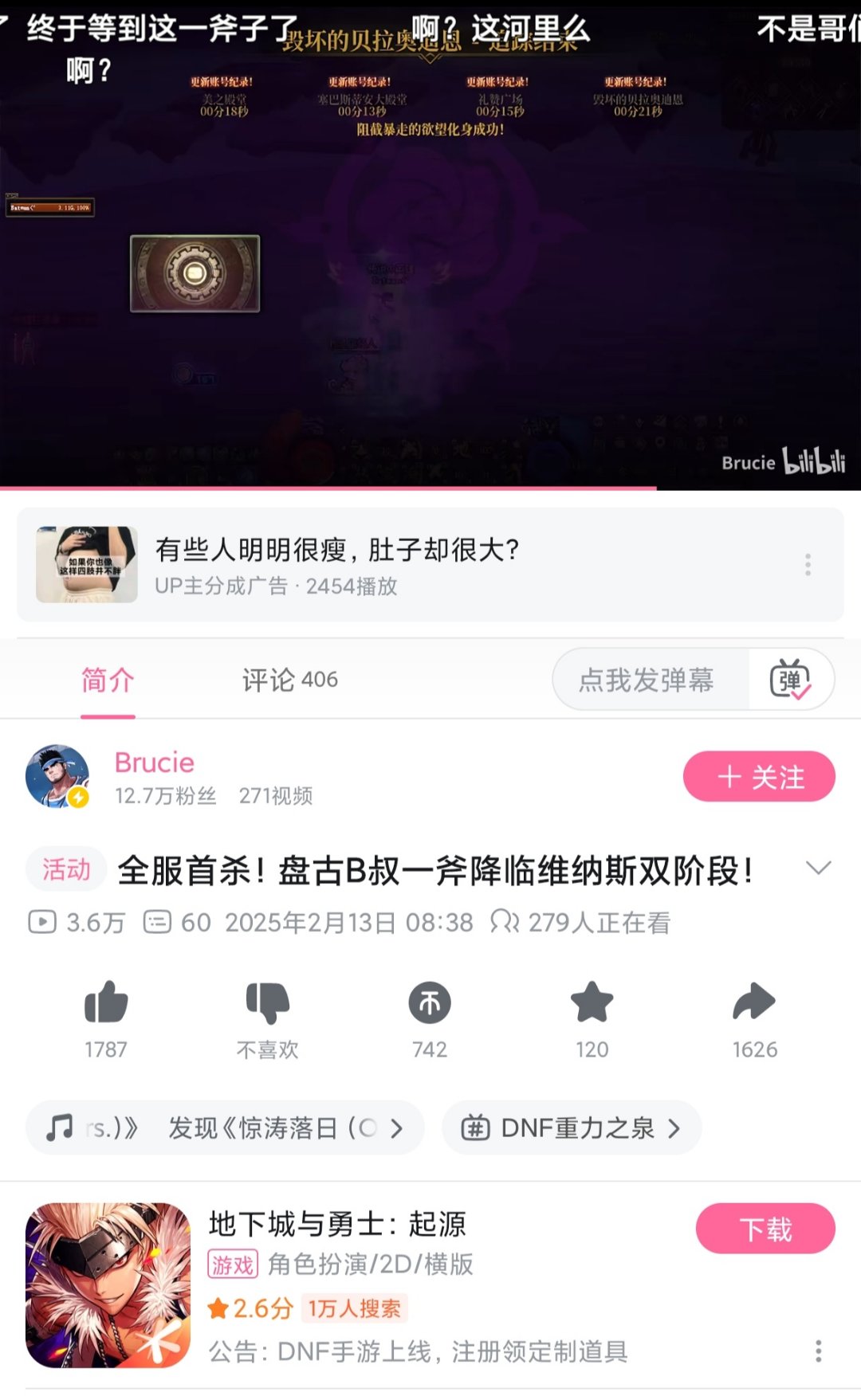Share this video via arrow icon

[x=754, y=1002]
